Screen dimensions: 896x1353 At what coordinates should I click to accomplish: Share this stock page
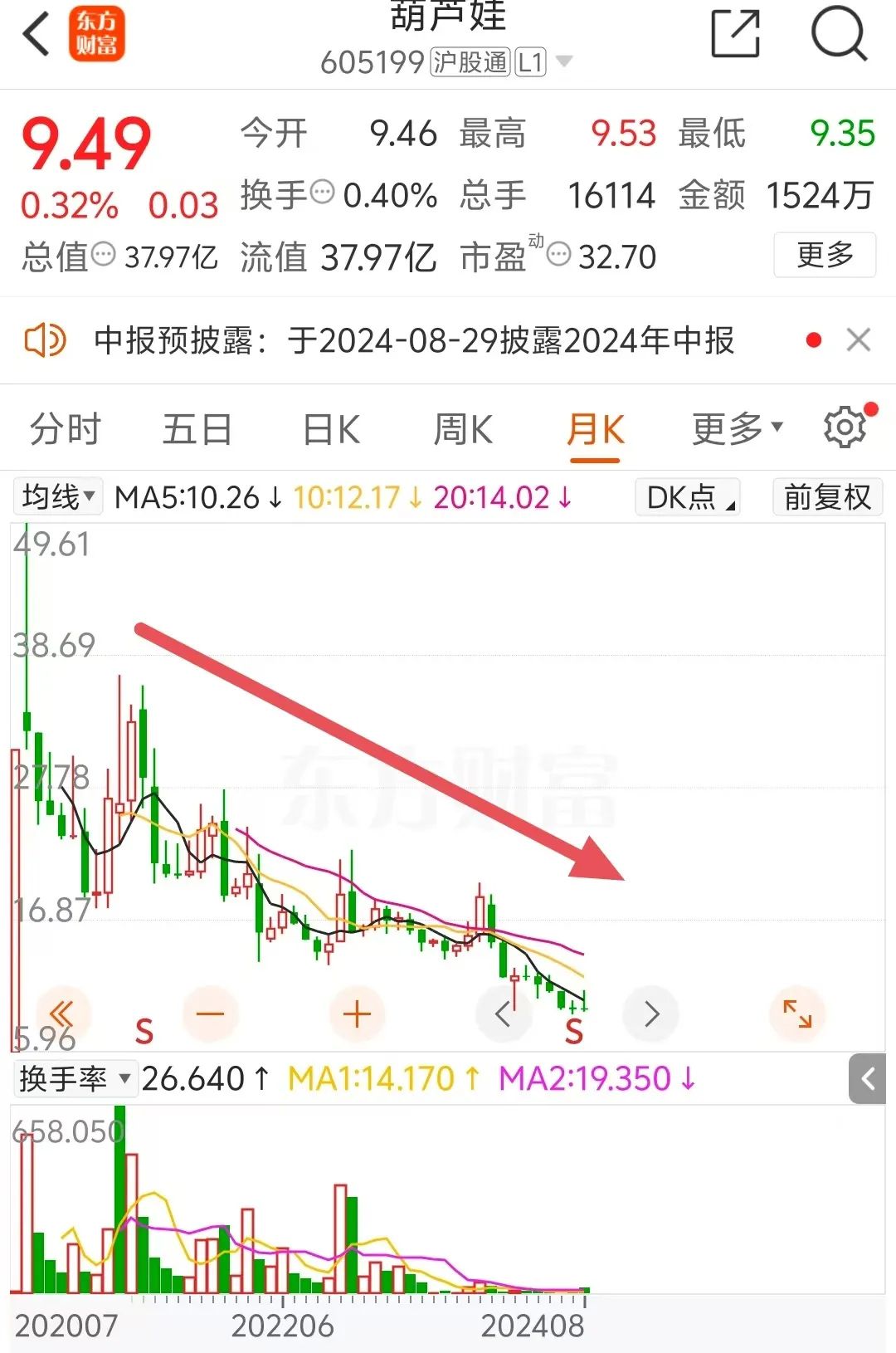coord(736,34)
